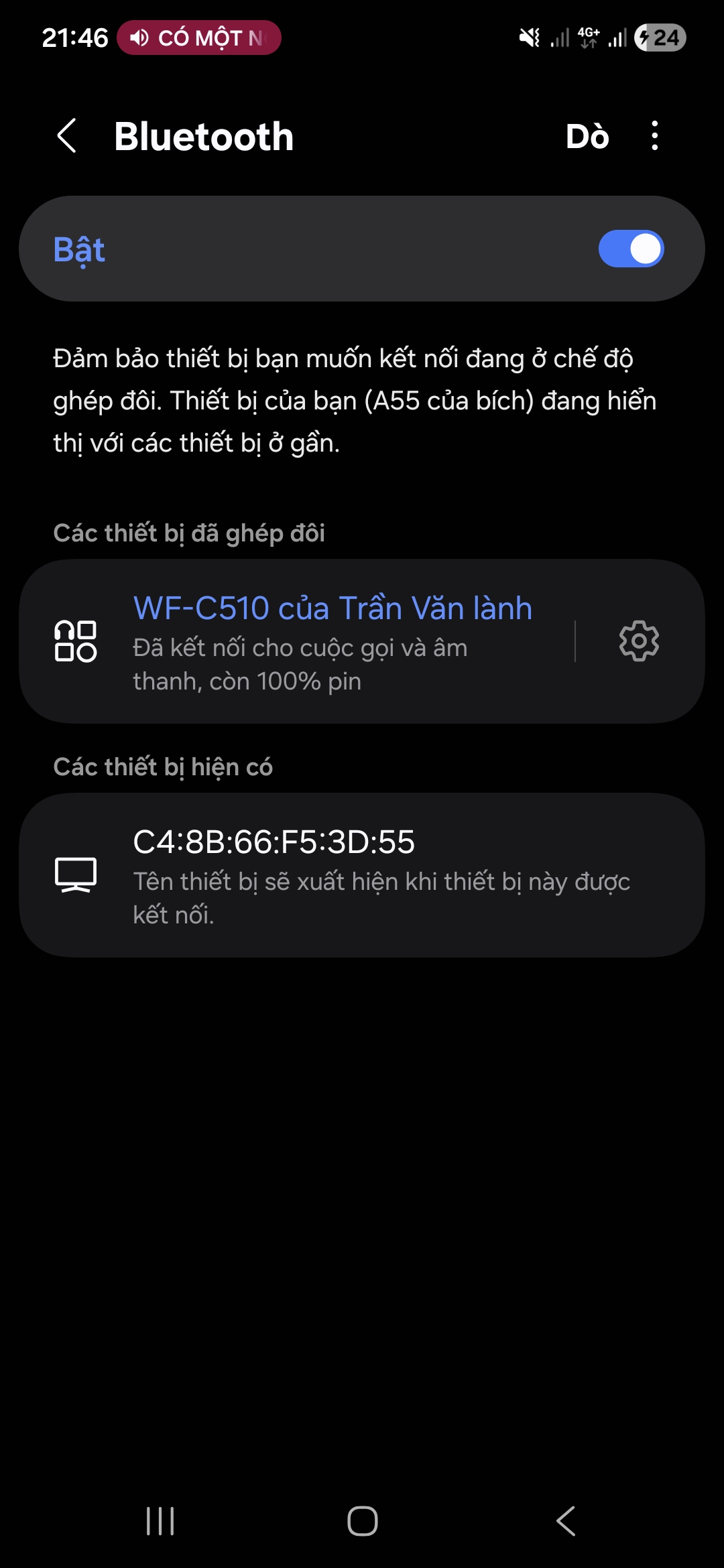Viewport: 724px width, 1568px height.
Task: Connect to device C4:8B:66:F5:3D:55
Action: tap(362, 874)
